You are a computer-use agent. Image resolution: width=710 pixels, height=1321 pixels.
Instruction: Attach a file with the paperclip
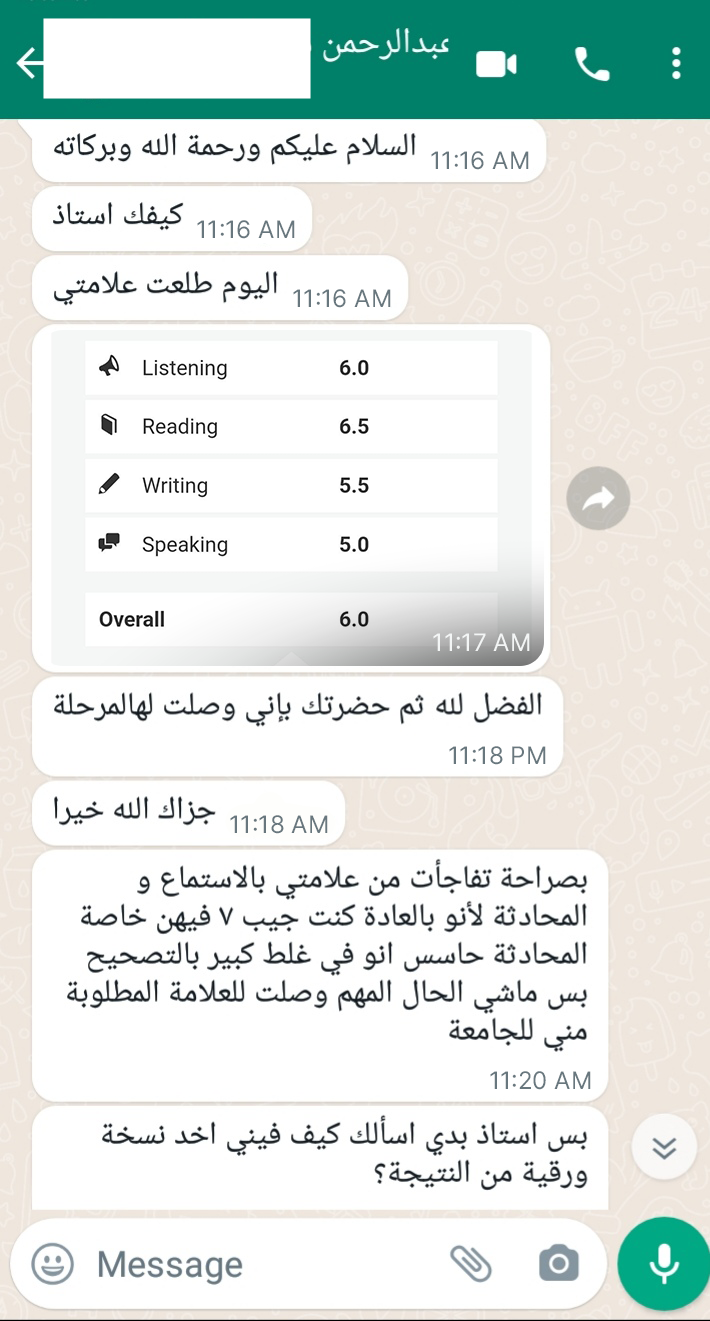(470, 1264)
